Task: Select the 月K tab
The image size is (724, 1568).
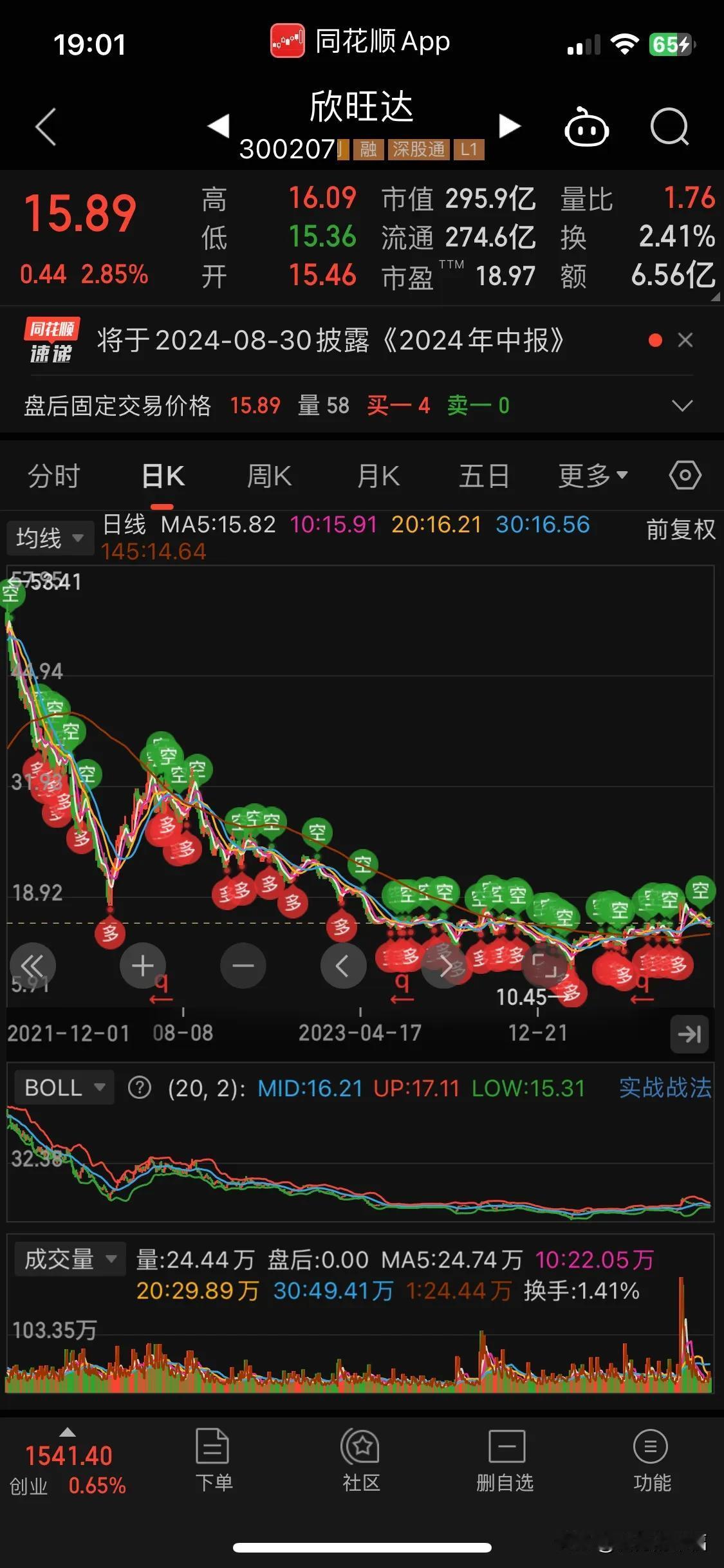Action: (378, 476)
